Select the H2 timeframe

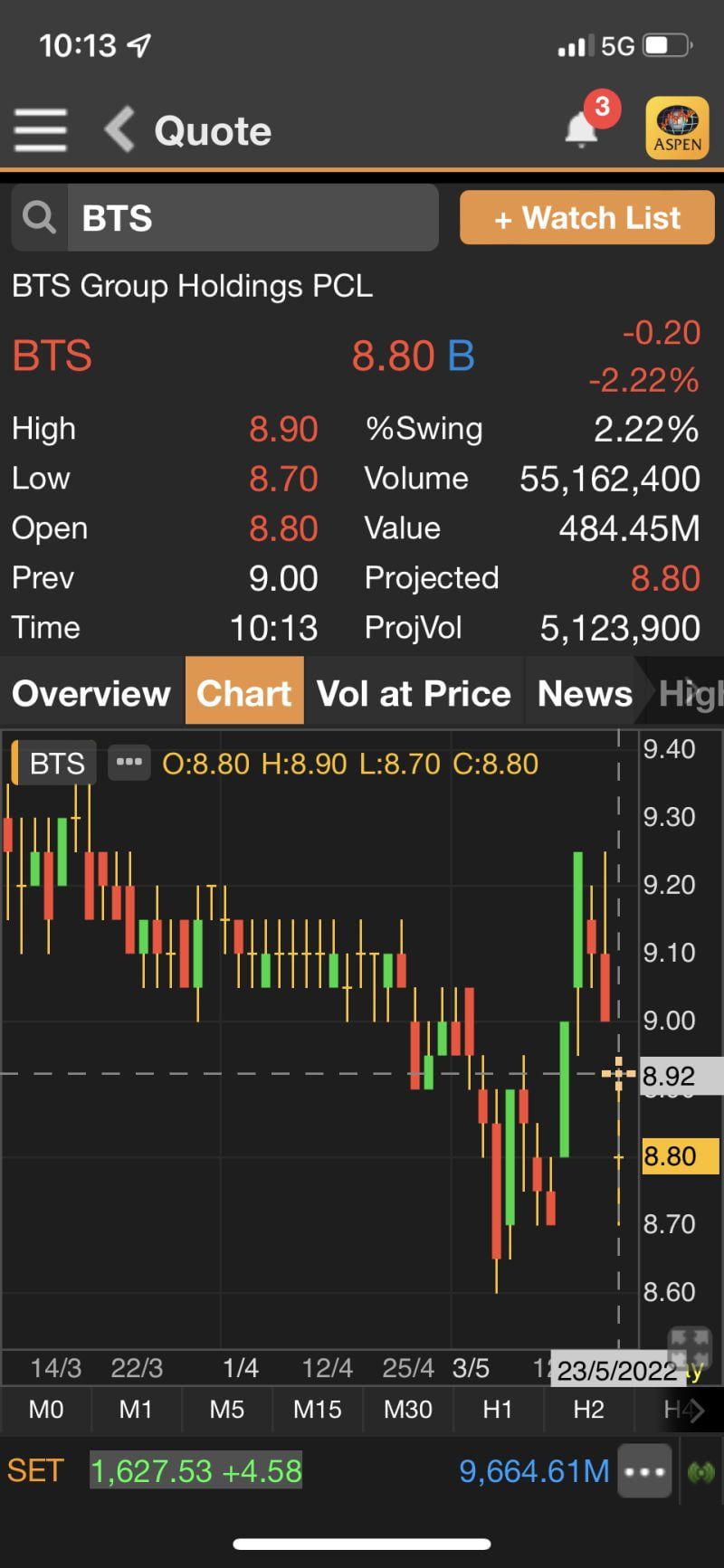coord(588,1409)
